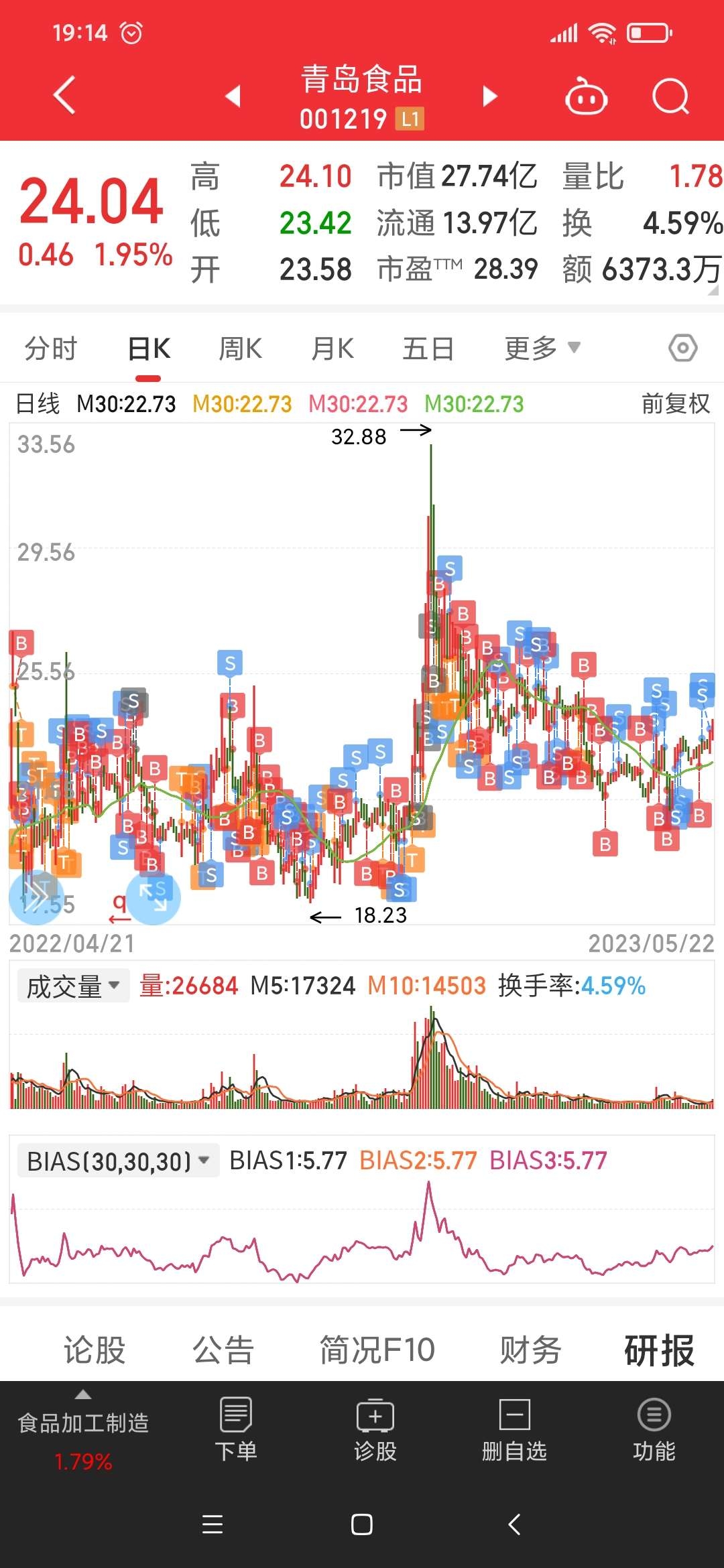This screenshot has width=724, height=1568.
Task: Select the 月K chart tab
Action: point(333,349)
